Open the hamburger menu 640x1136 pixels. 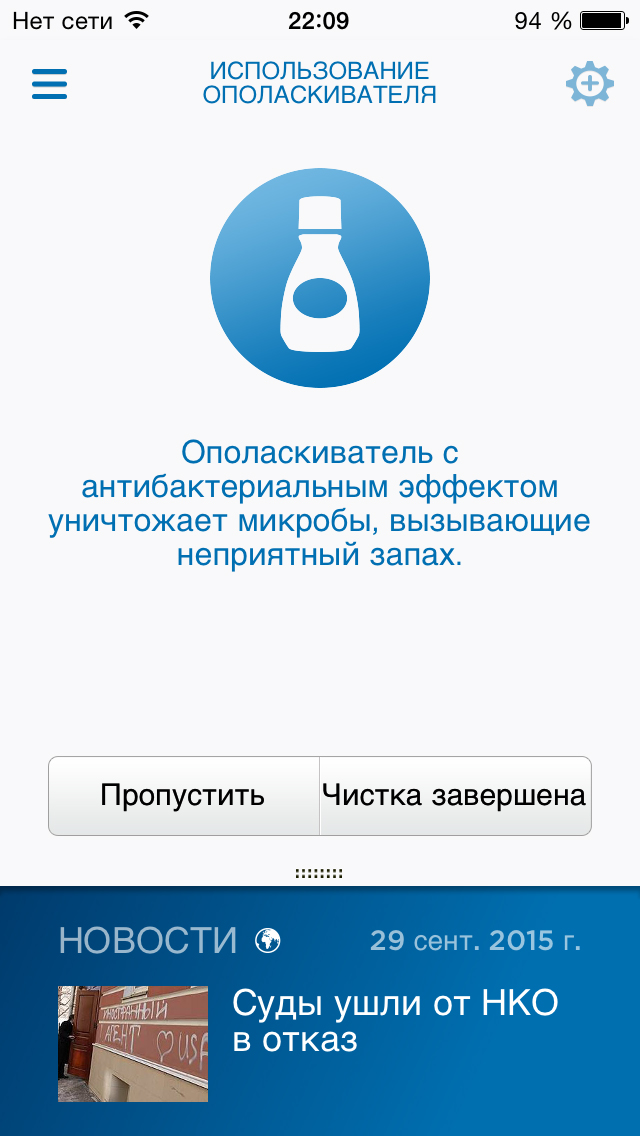coord(49,84)
